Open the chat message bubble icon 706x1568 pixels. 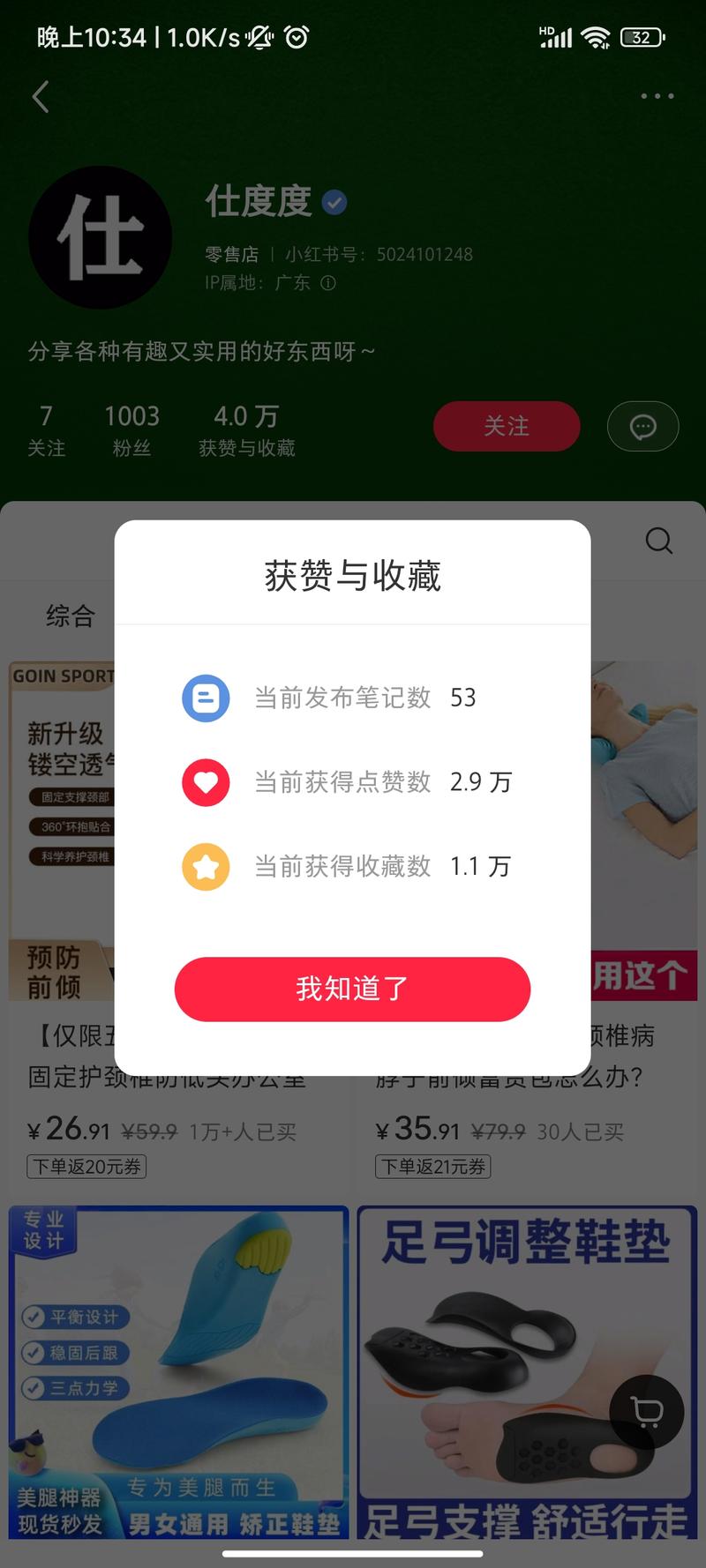coord(642,426)
